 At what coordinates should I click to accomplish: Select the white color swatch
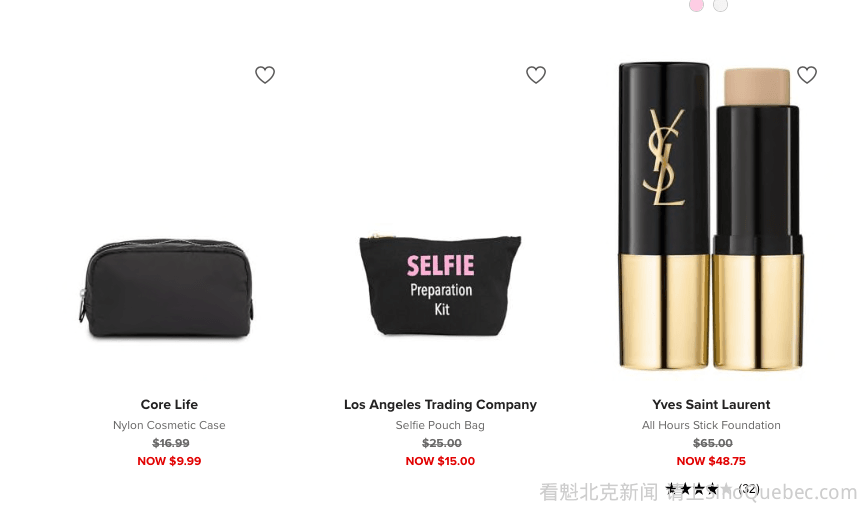(x=720, y=5)
